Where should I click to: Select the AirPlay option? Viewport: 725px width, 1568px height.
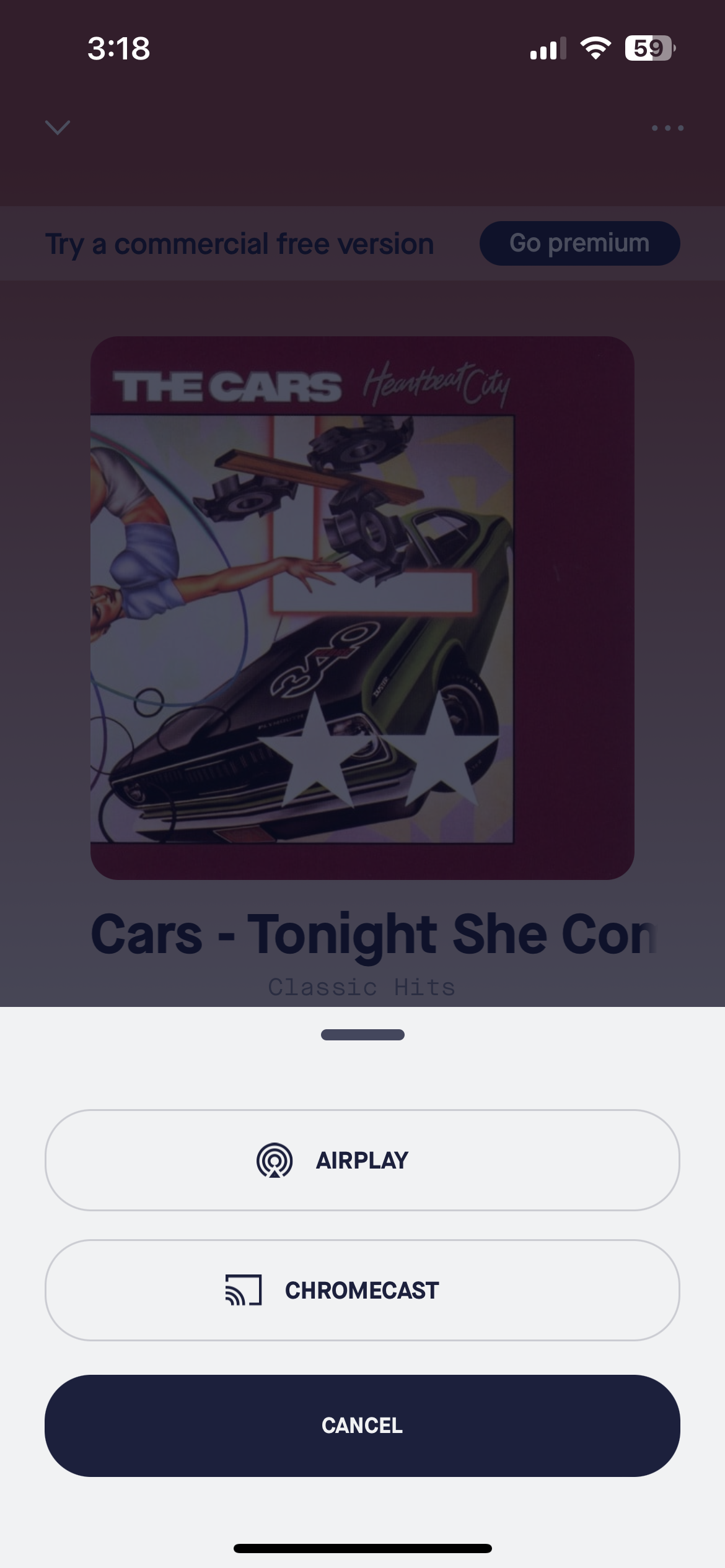pos(362,1160)
